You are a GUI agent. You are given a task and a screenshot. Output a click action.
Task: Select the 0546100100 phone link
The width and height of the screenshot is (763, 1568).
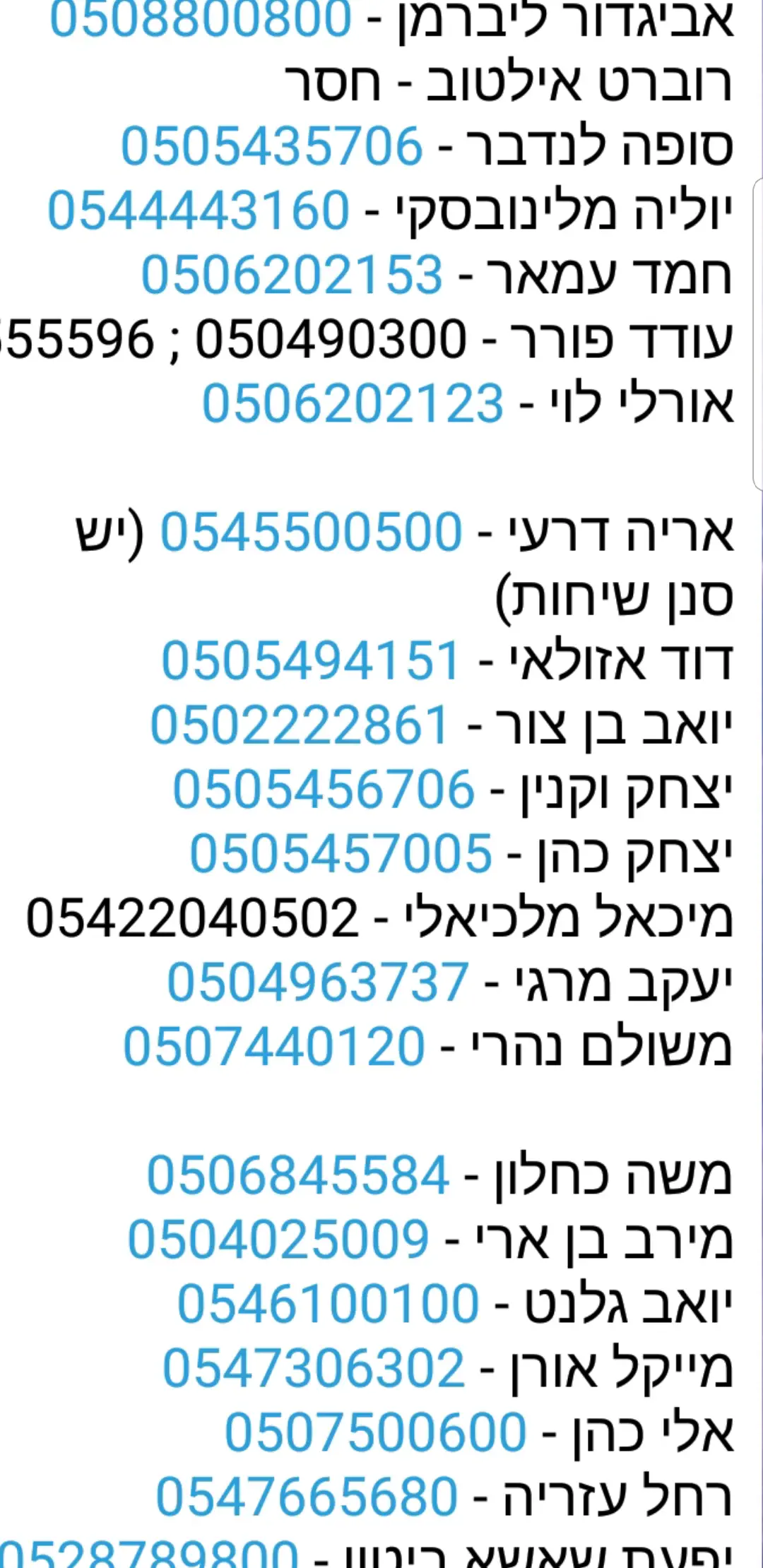[328, 1304]
